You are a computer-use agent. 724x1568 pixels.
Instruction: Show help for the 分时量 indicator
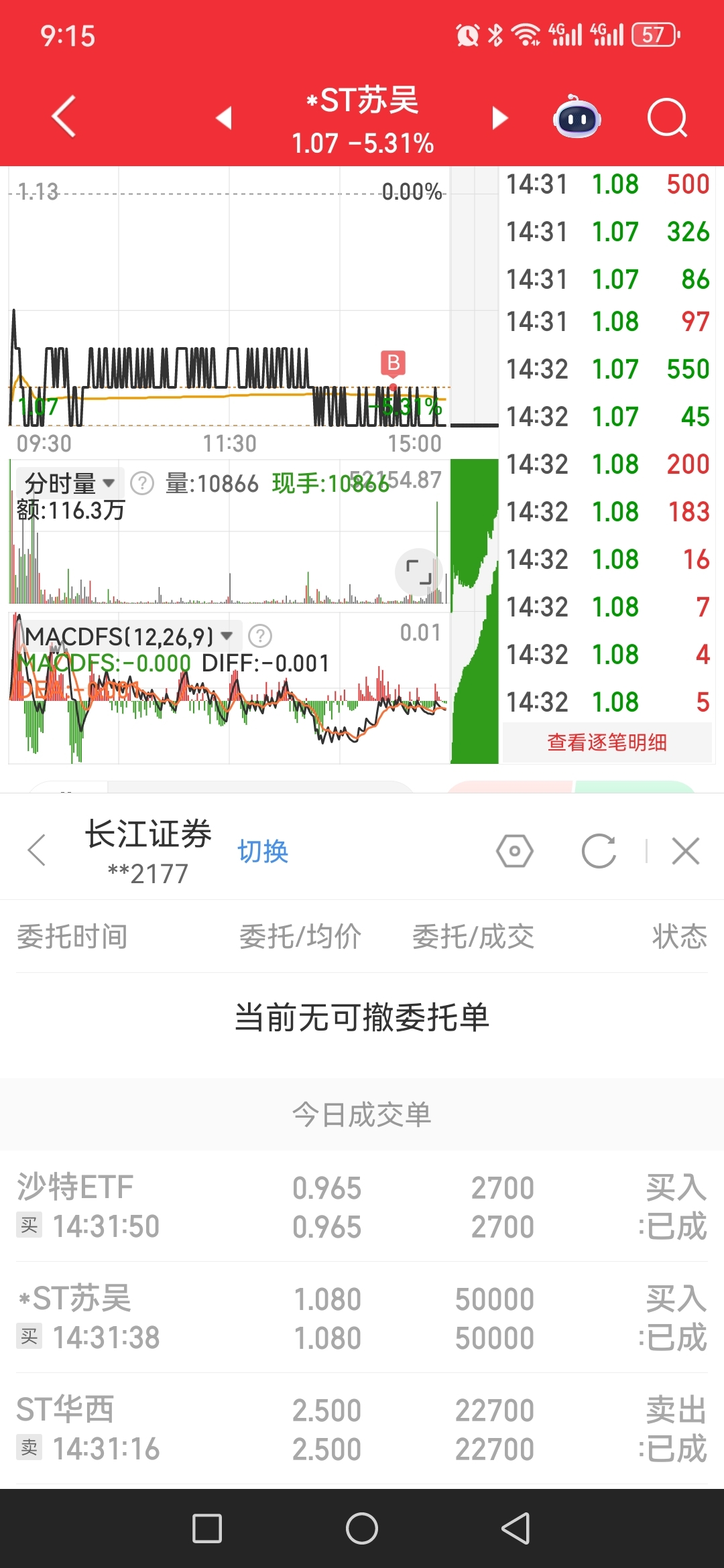click(x=142, y=482)
